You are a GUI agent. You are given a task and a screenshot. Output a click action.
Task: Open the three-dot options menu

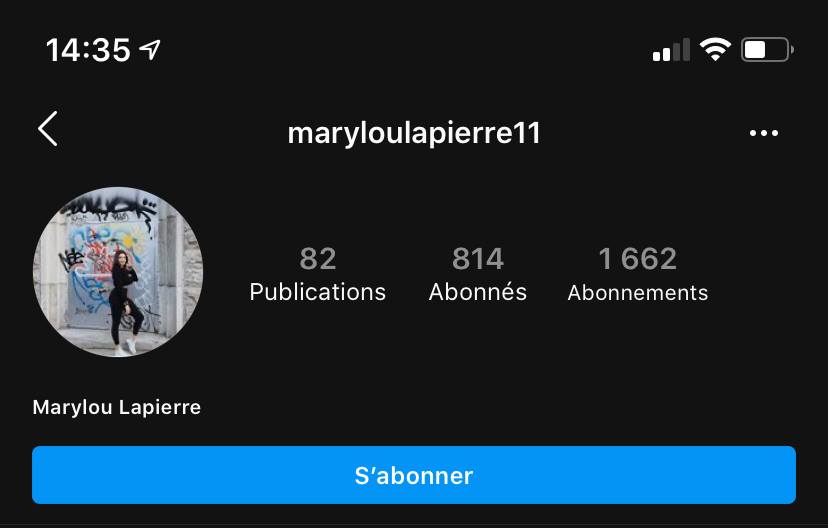(763, 133)
